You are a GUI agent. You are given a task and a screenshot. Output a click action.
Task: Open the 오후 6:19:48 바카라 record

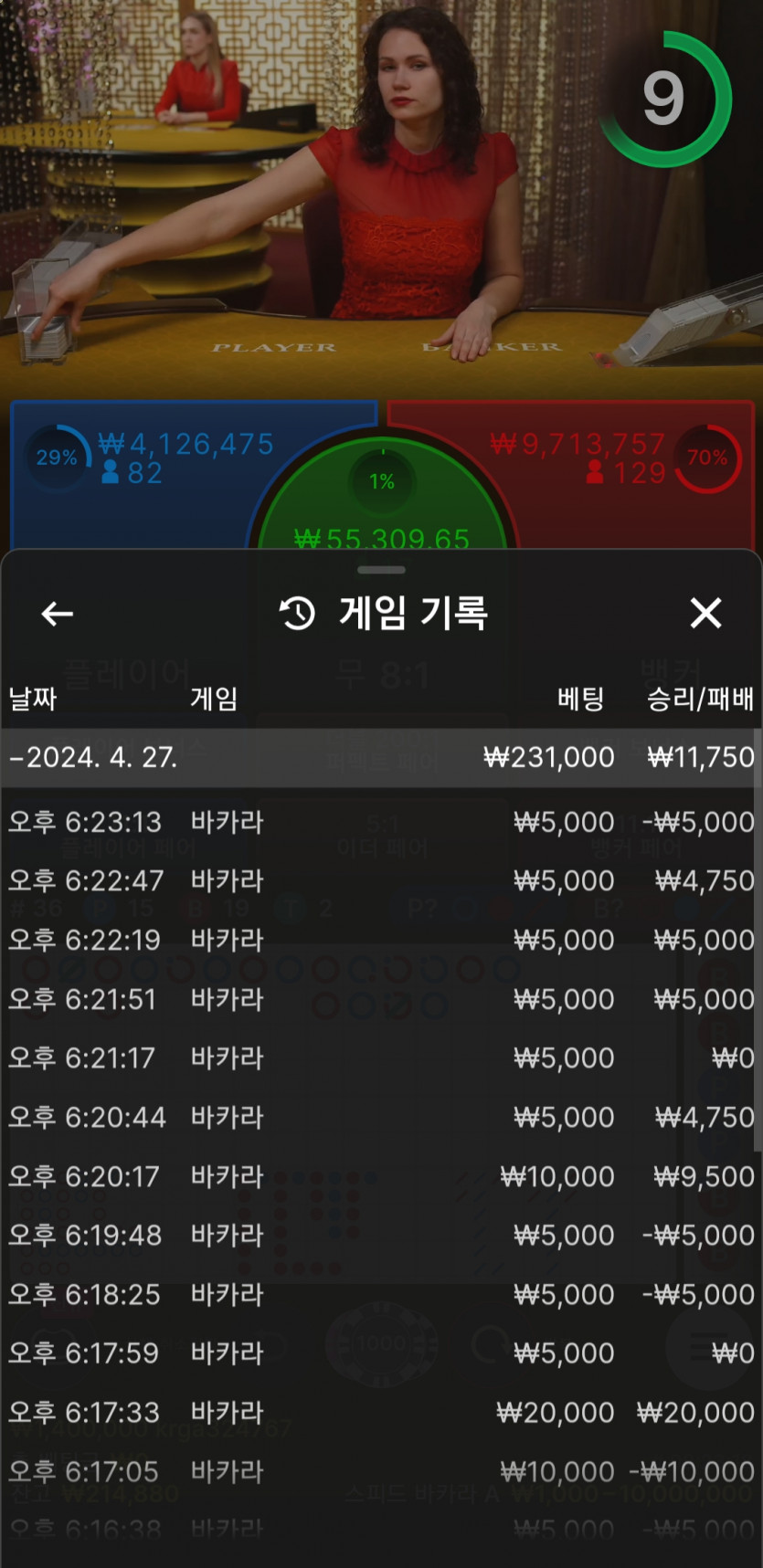click(x=381, y=1236)
